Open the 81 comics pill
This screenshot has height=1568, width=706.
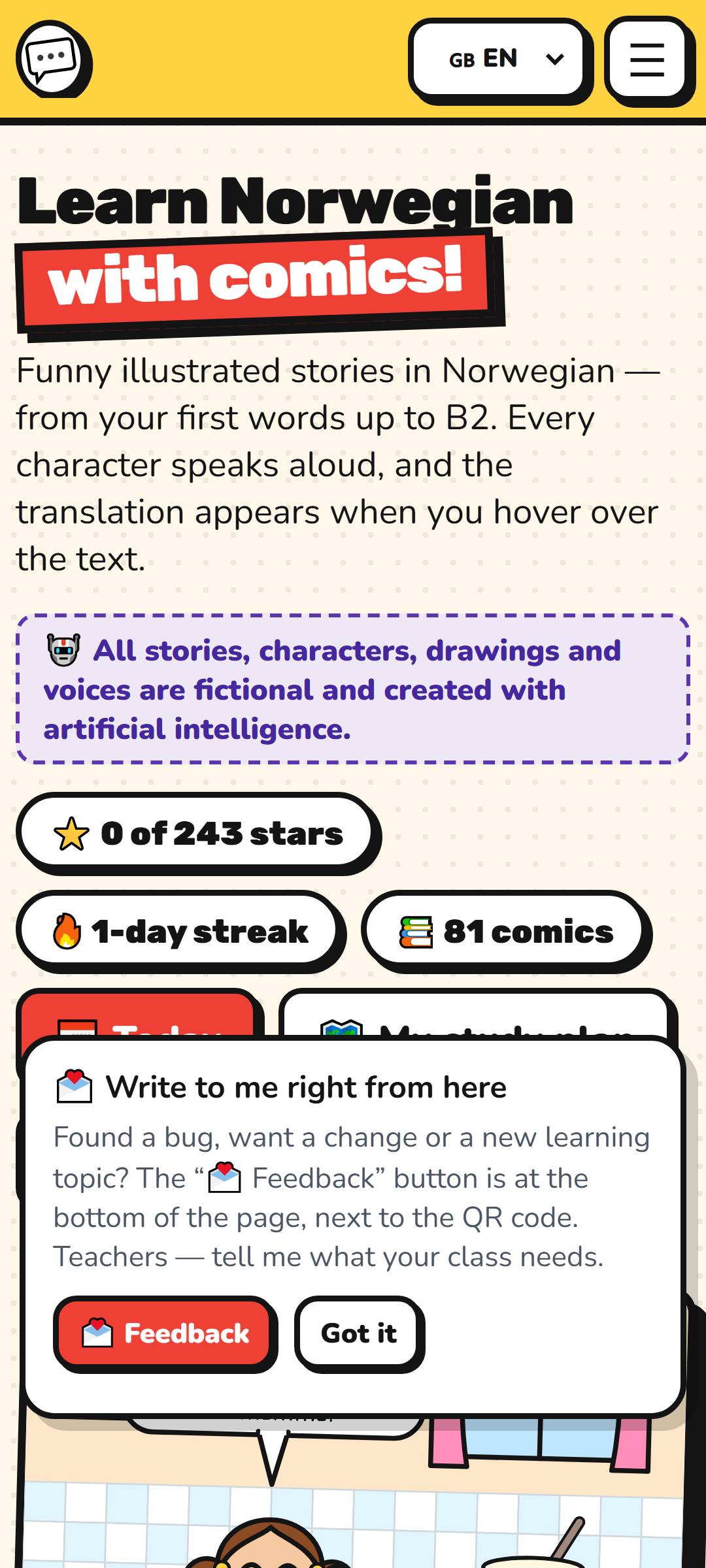point(505,930)
